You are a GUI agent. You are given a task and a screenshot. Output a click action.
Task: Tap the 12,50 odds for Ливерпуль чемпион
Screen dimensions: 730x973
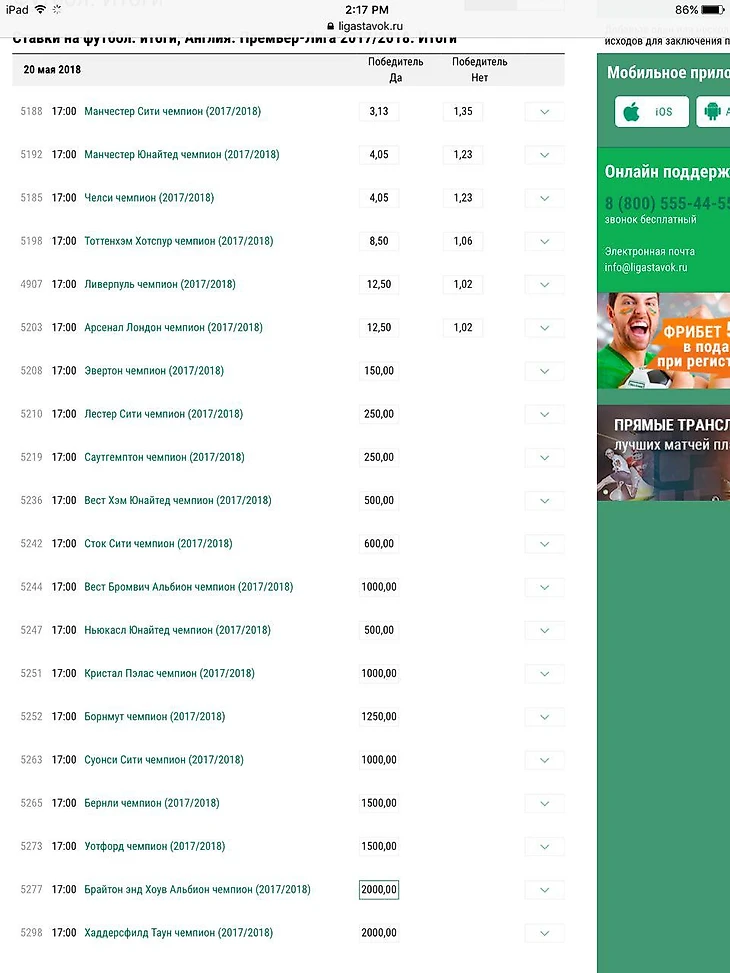pos(379,284)
